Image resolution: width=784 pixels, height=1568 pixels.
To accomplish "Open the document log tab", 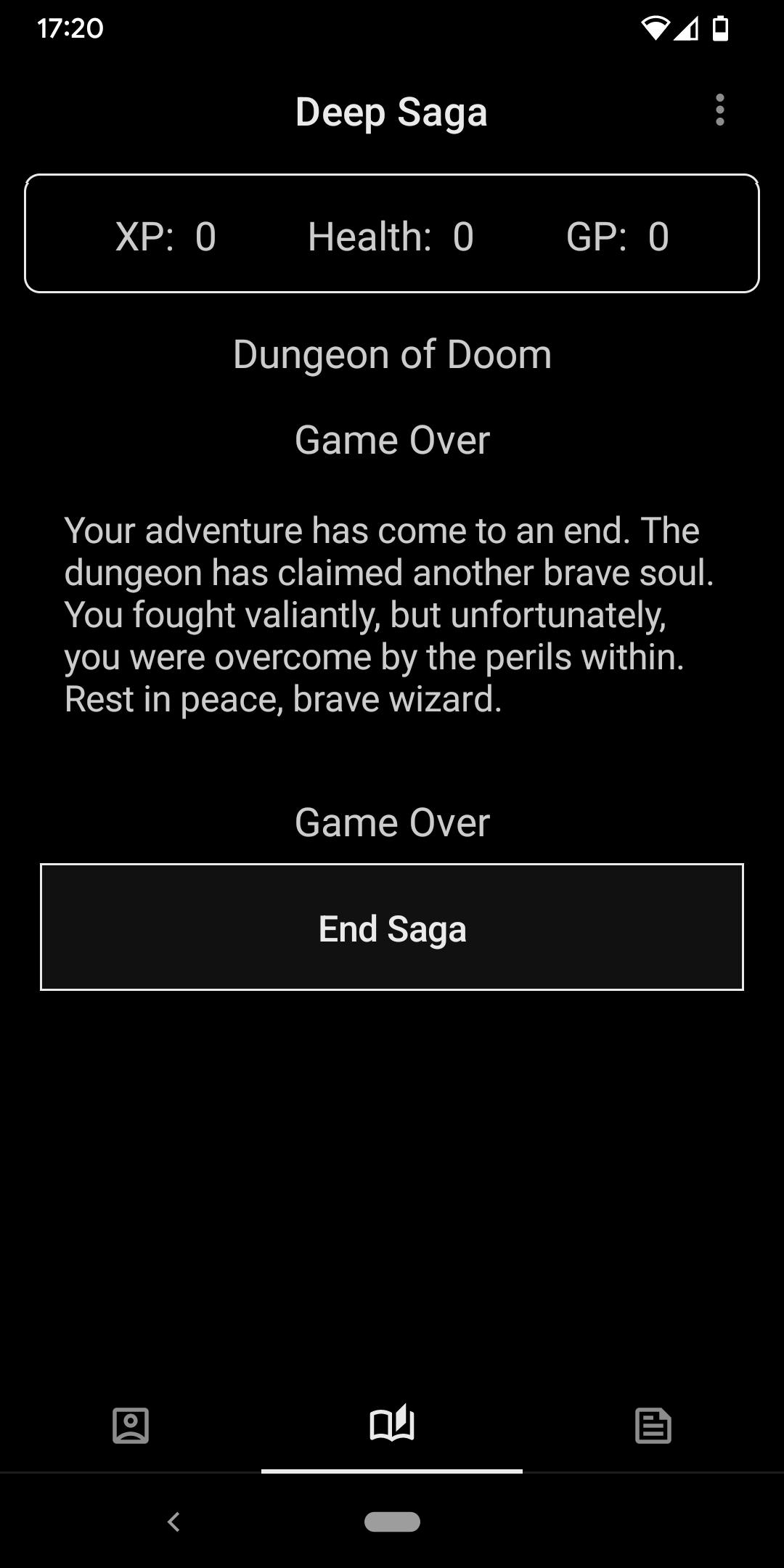I will tap(653, 1426).
